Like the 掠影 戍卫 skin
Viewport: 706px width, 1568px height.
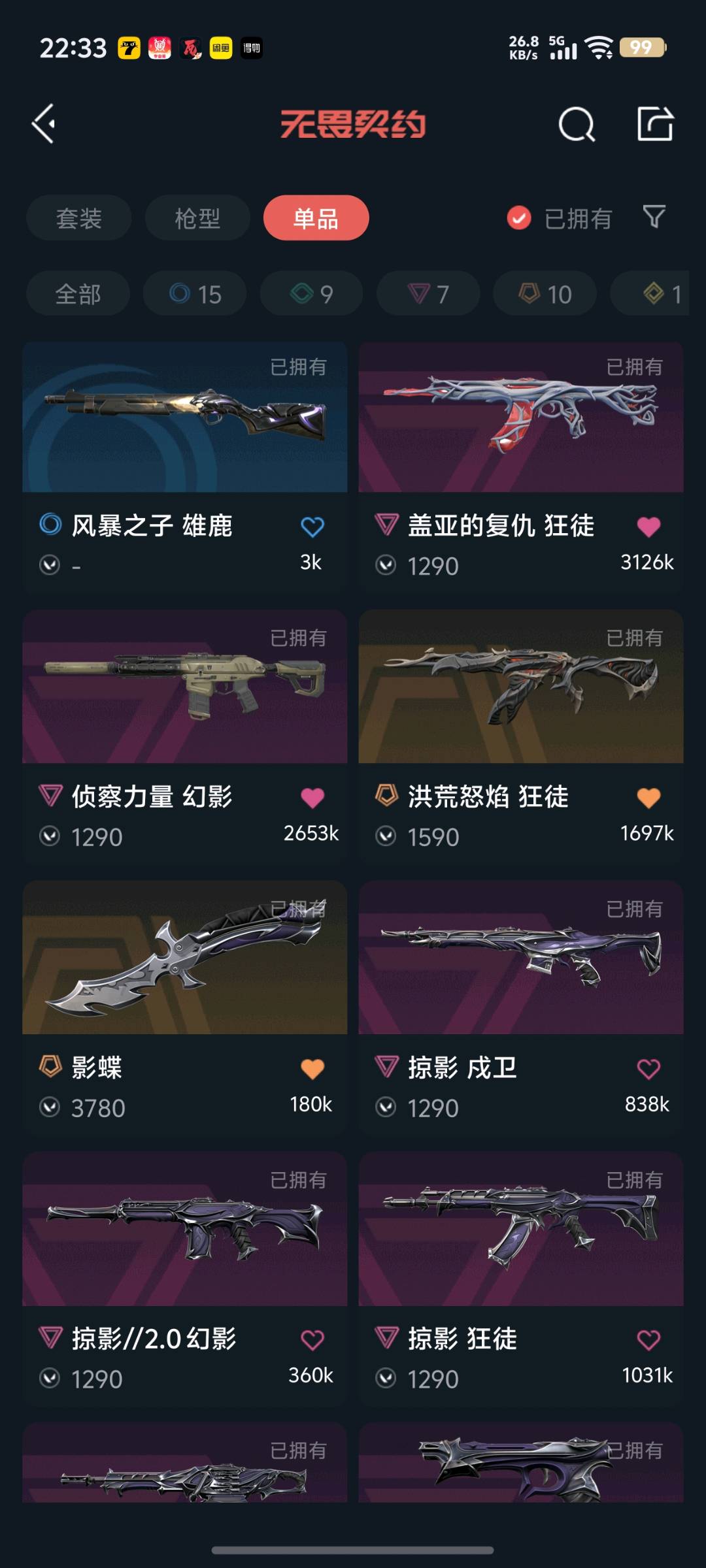coord(648,1069)
